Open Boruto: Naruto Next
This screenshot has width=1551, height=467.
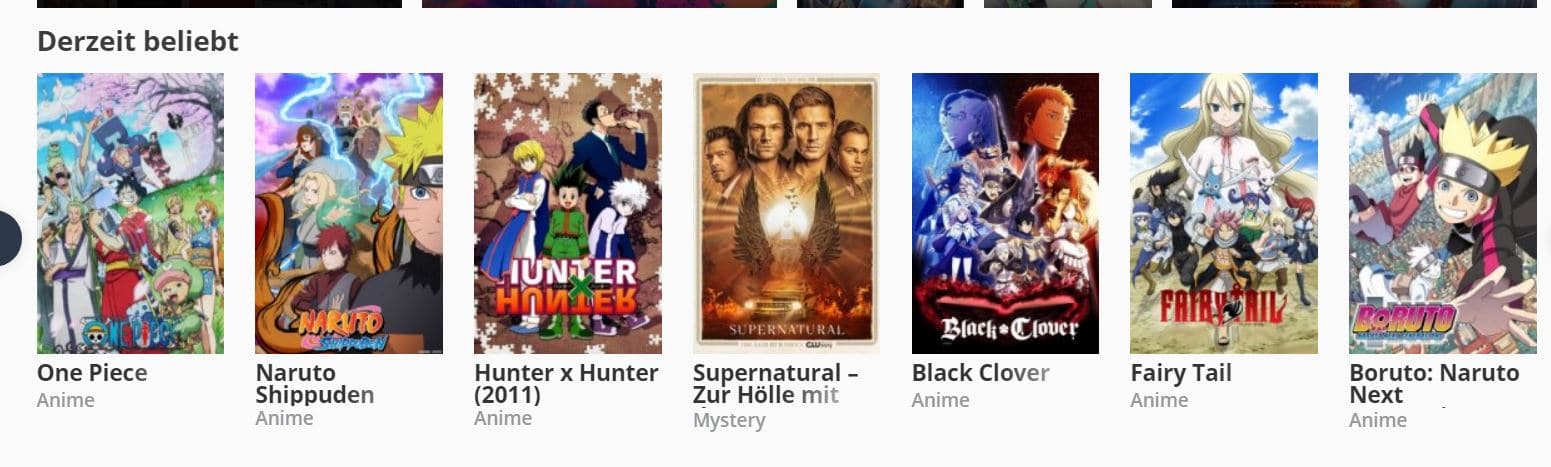[x=1442, y=213]
